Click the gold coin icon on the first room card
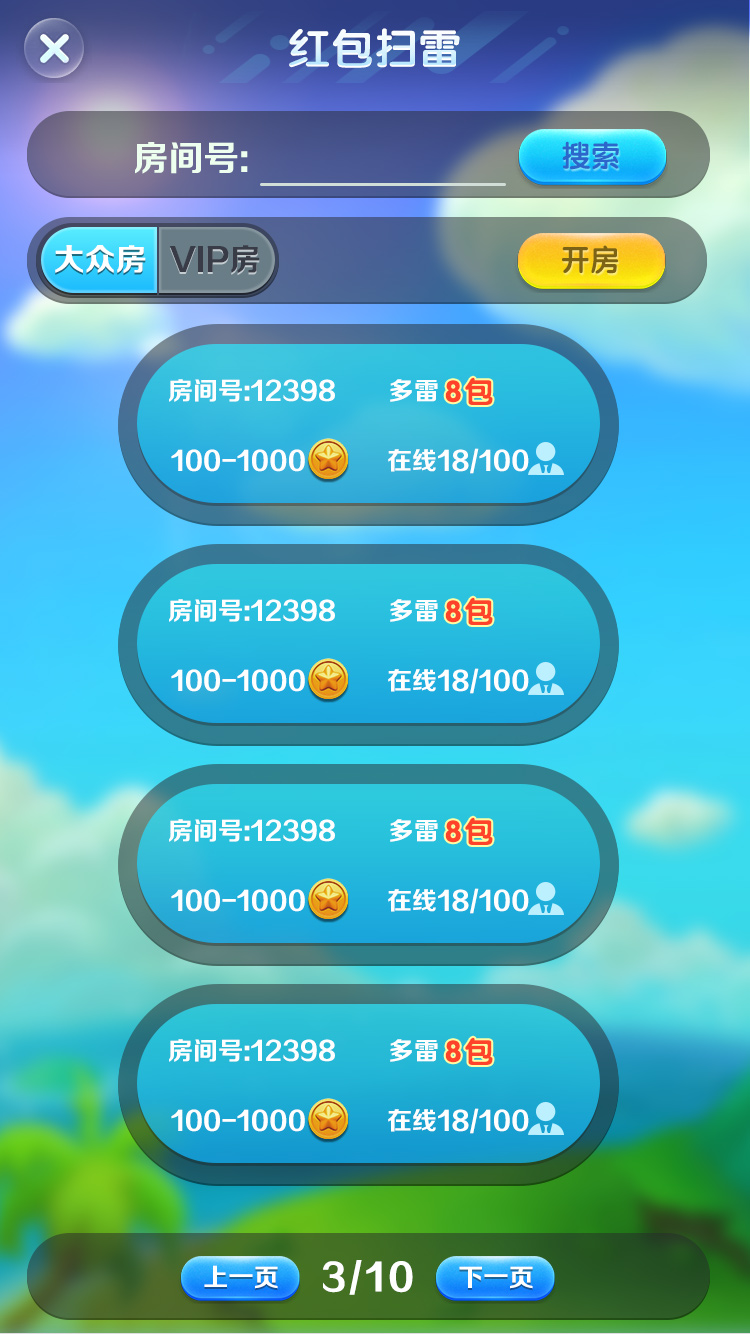The width and height of the screenshot is (750, 1334). (331, 460)
